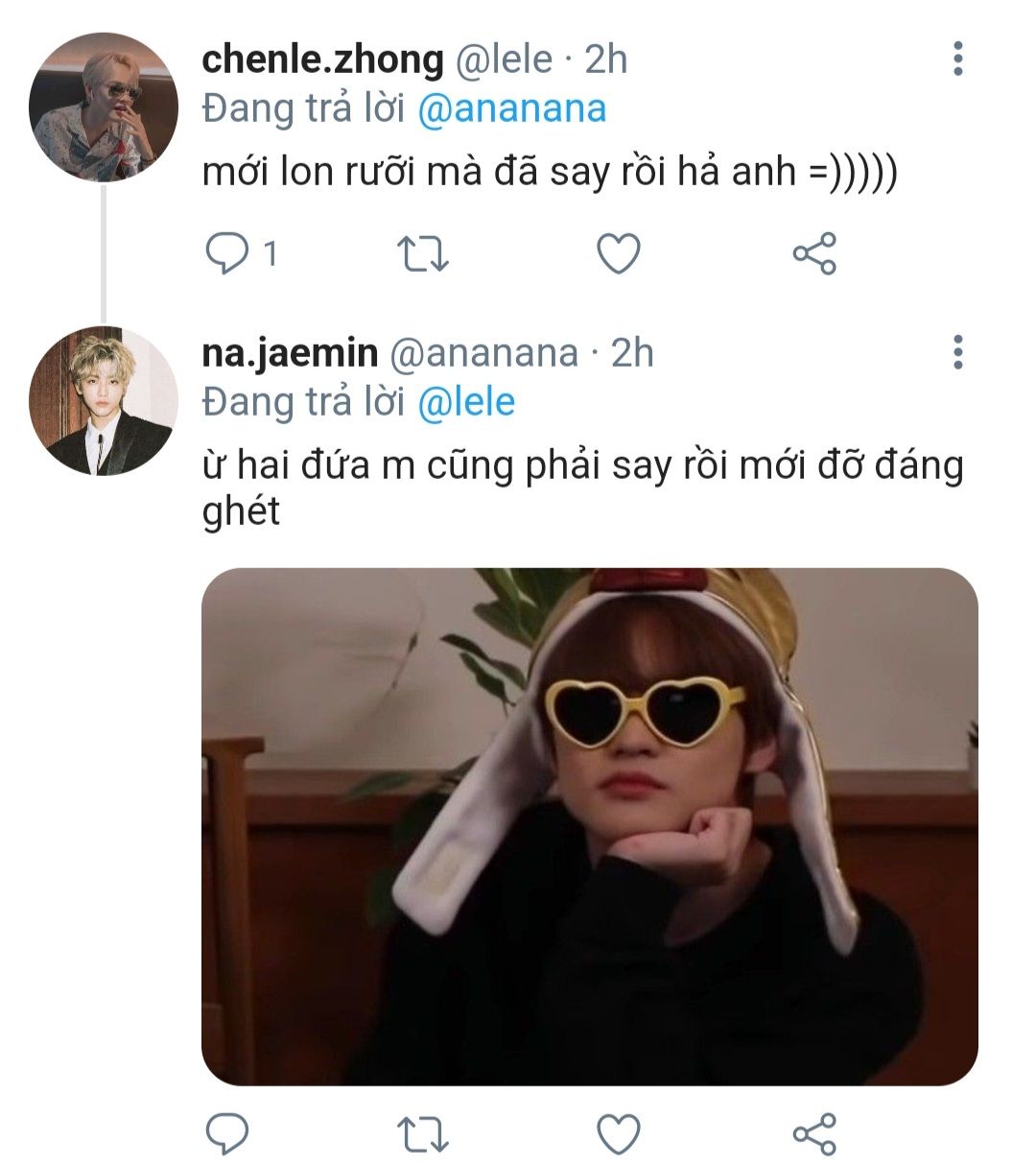Open na.jaemin's profile picture

pyautogui.click(x=104, y=401)
